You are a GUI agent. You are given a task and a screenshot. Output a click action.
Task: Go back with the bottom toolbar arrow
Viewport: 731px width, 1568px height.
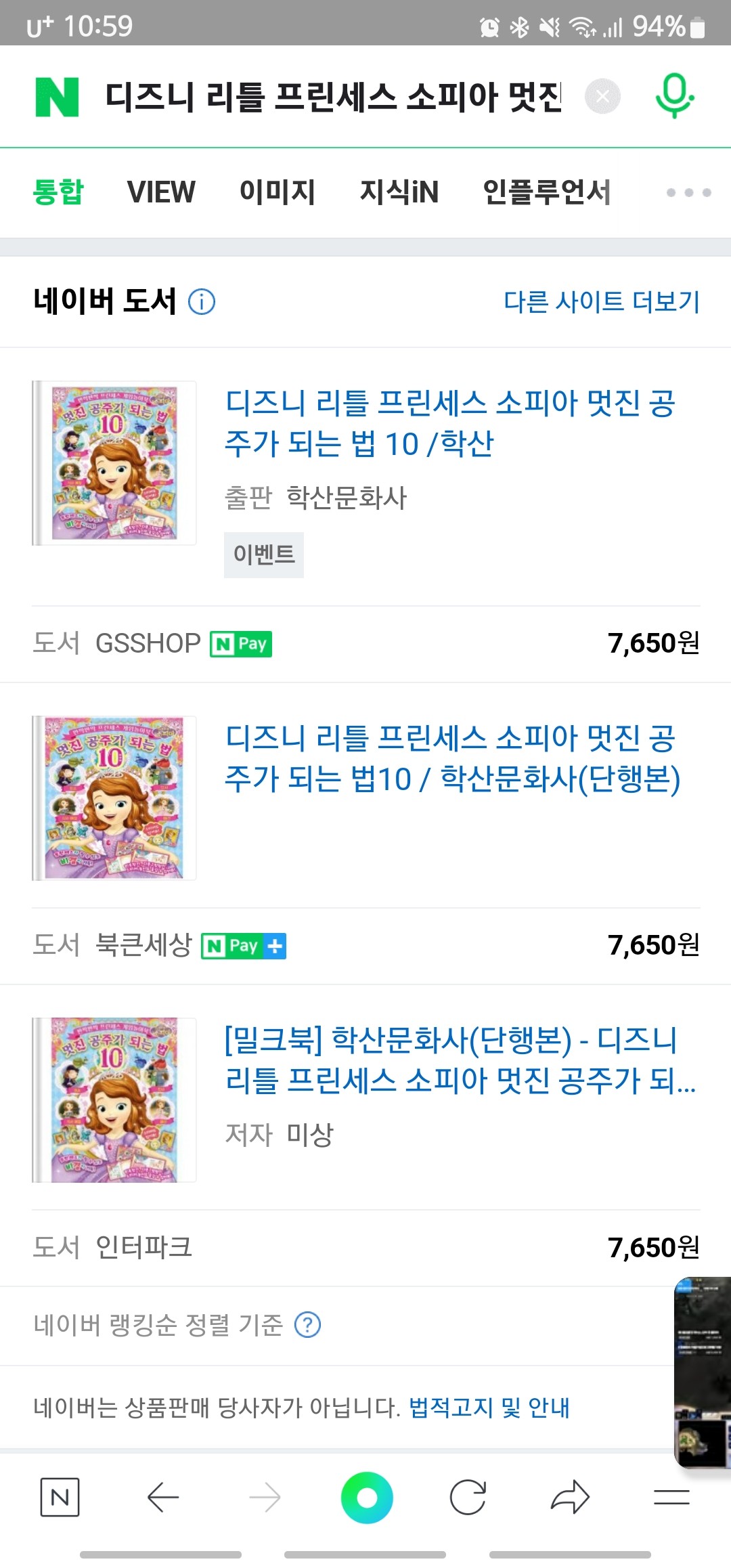(x=162, y=1497)
